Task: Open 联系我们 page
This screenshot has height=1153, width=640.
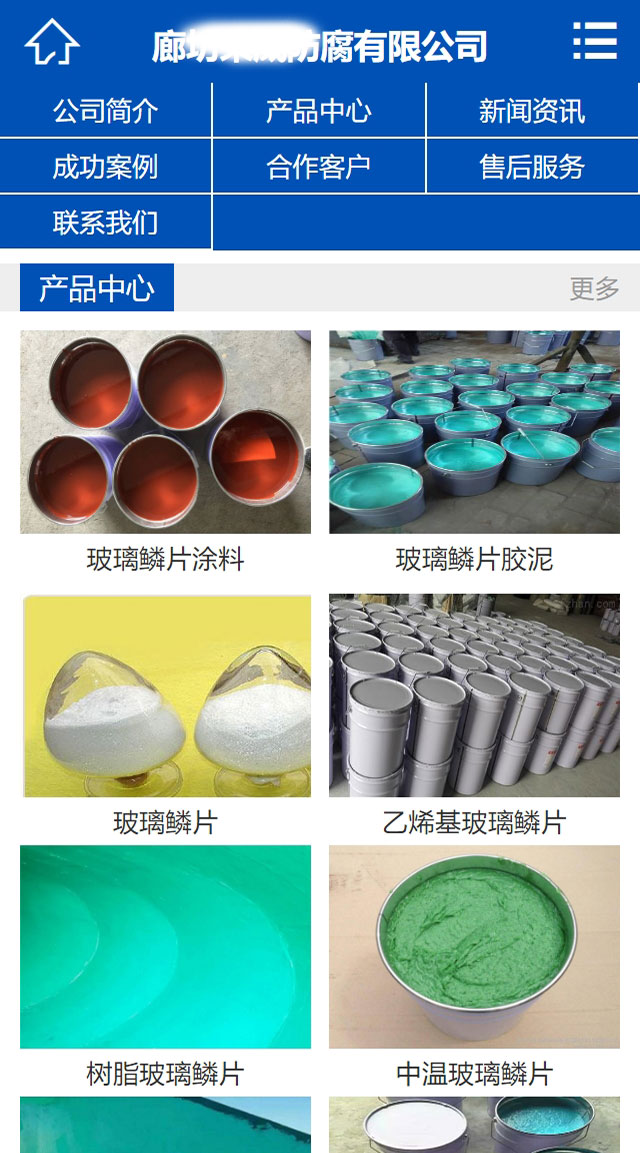Action: tap(105, 222)
